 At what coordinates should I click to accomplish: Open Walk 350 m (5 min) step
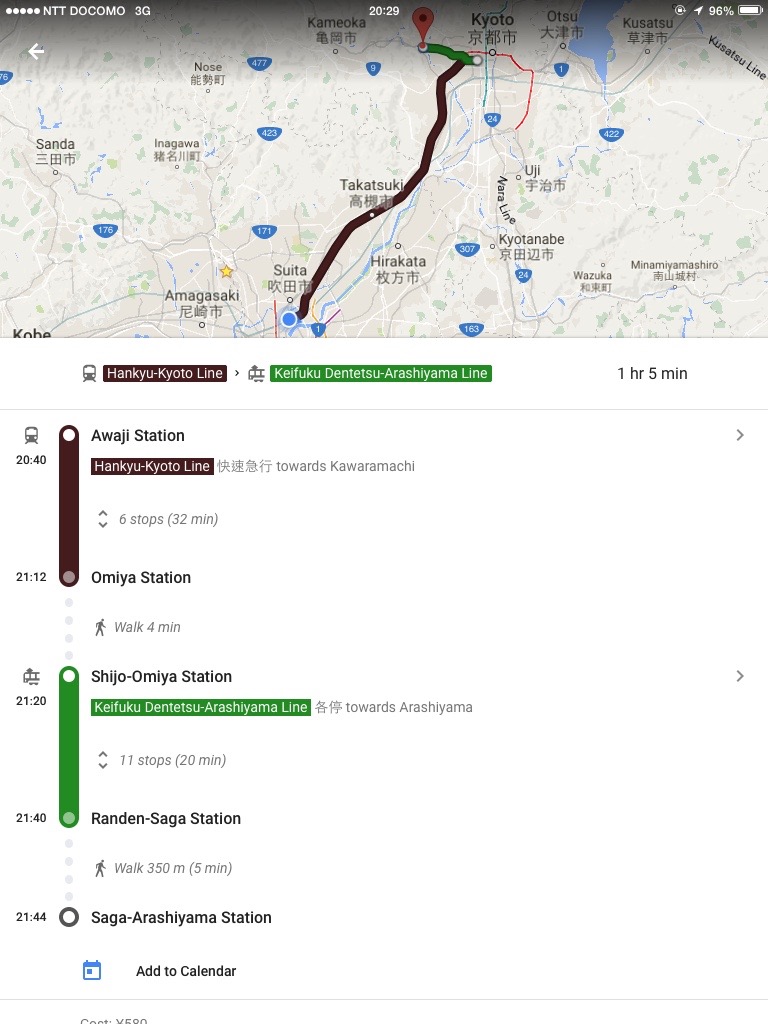[171, 868]
